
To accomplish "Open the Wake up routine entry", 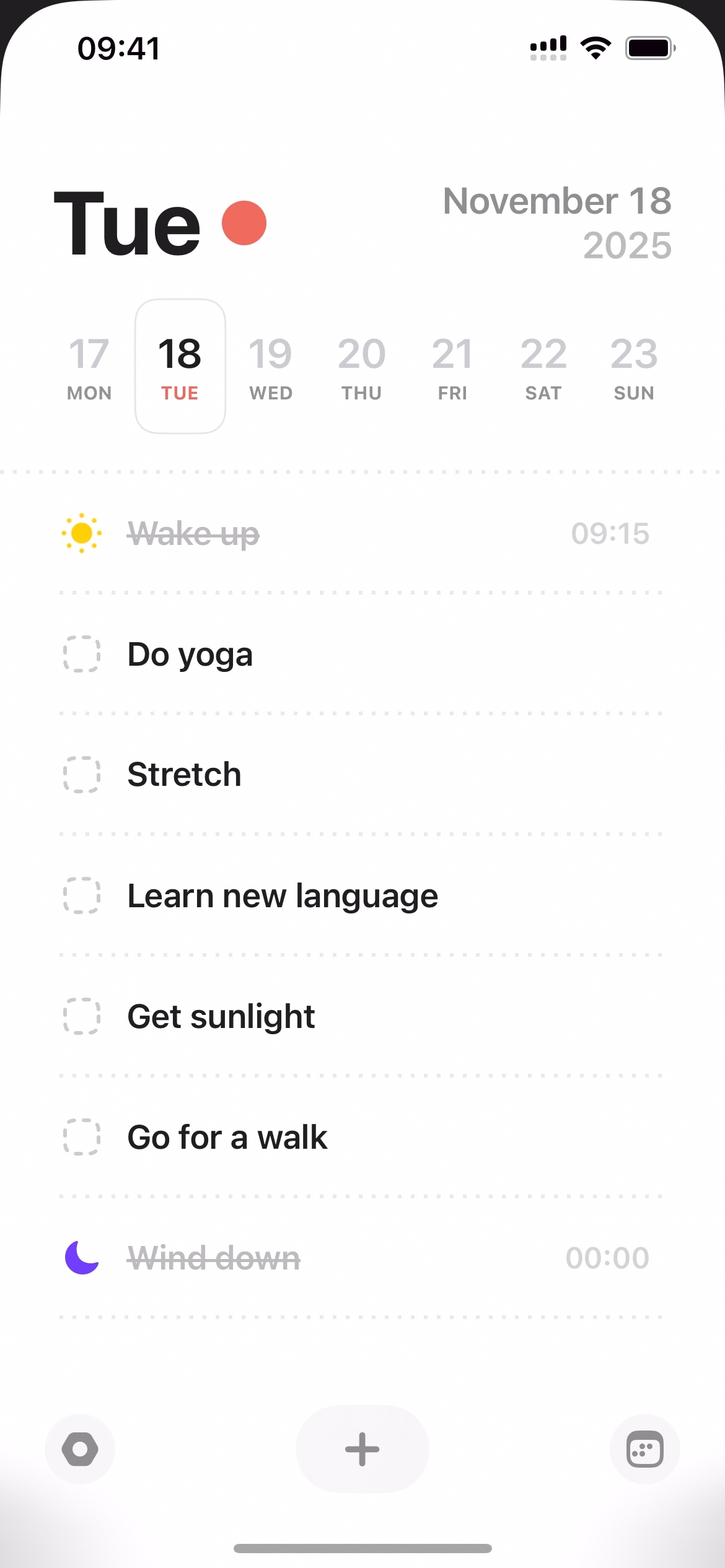I will click(x=193, y=533).
